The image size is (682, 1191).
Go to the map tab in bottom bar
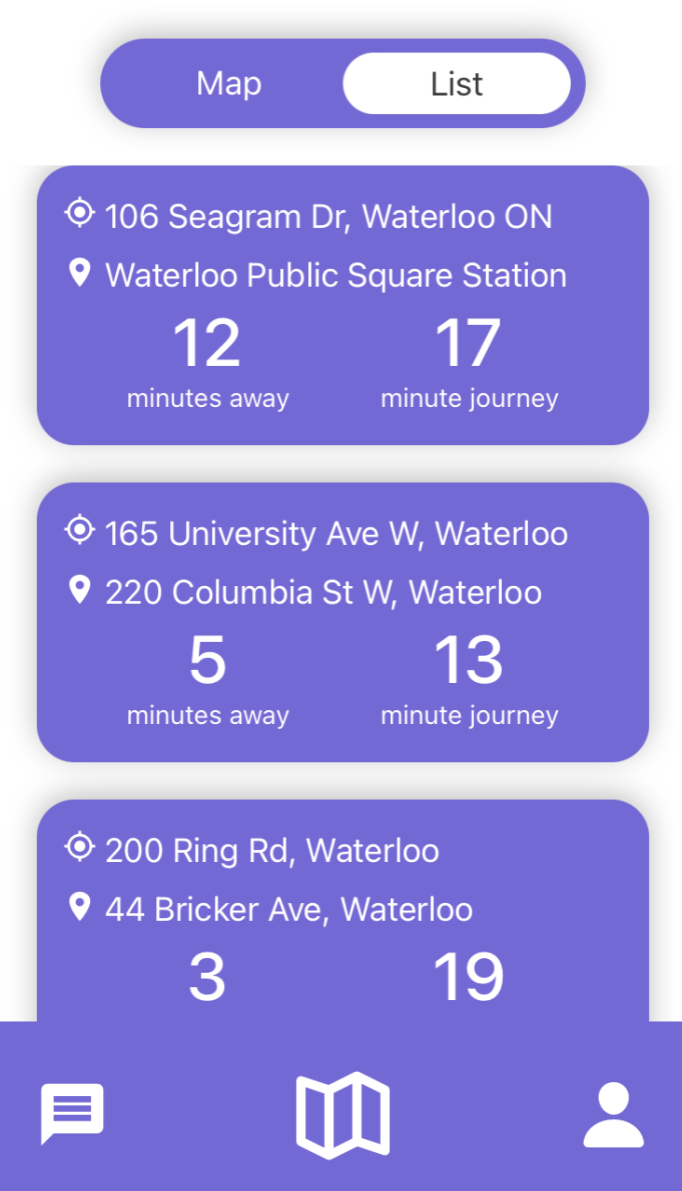tap(342, 1114)
